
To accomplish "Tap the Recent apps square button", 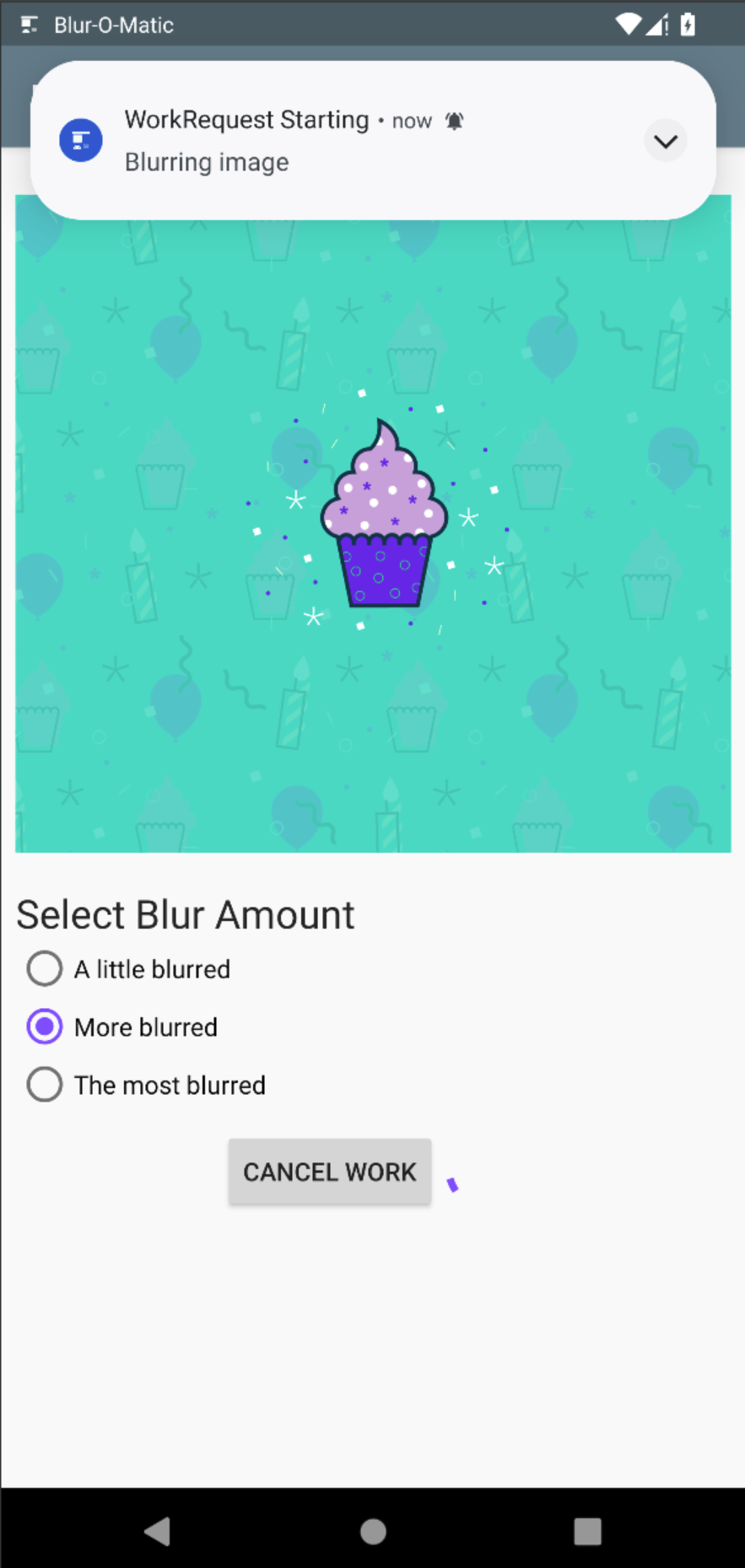I will [x=587, y=1531].
